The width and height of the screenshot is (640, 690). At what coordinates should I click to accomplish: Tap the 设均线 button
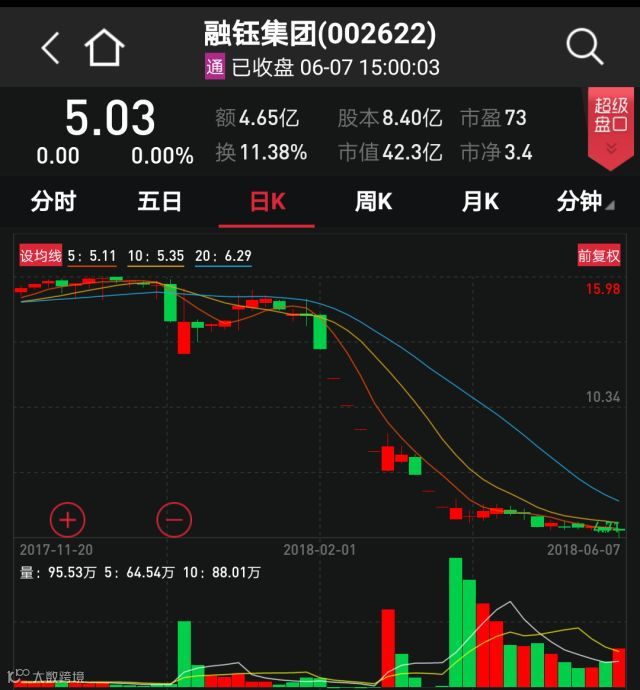click(x=41, y=256)
